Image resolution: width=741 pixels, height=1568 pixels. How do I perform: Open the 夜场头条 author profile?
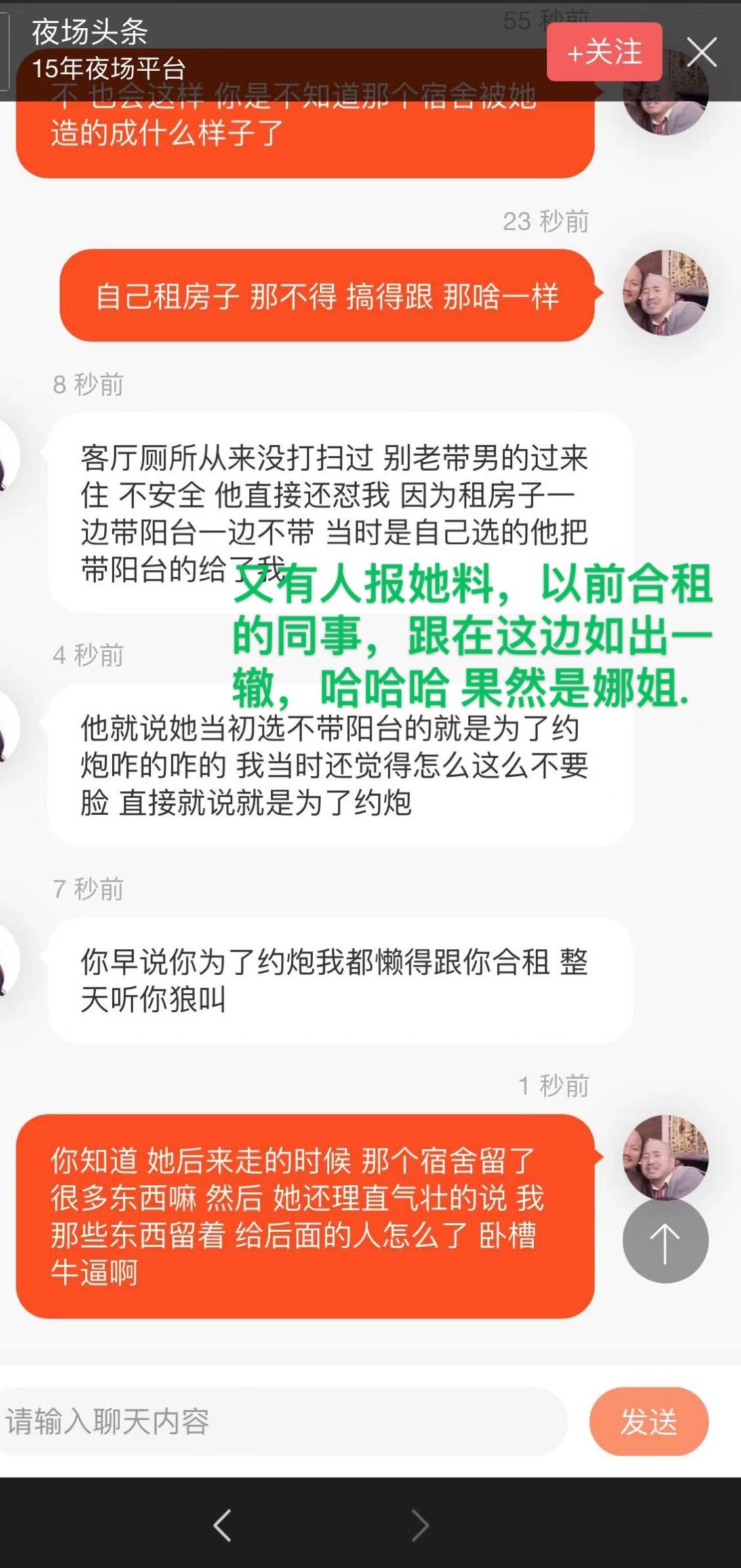90,33
